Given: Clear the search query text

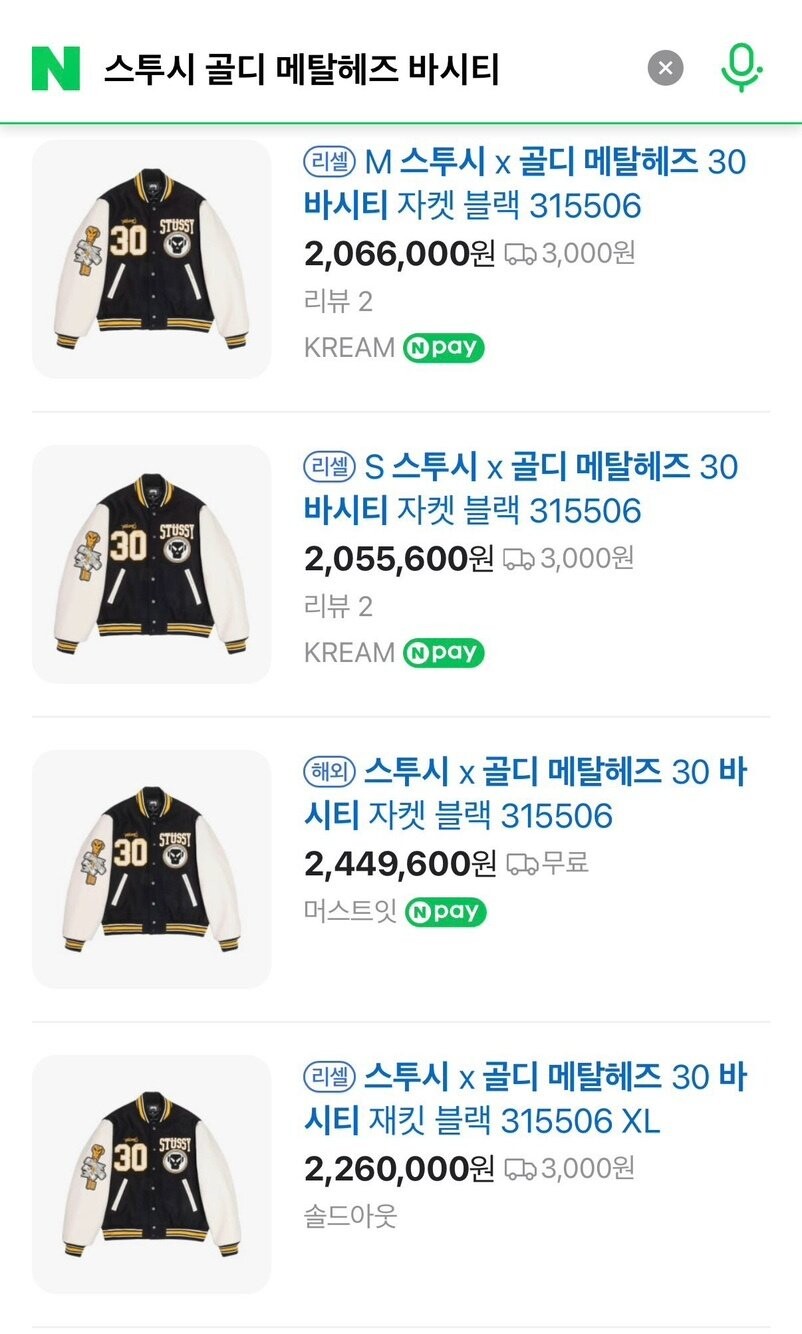Looking at the screenshot, I should (665, 69).
